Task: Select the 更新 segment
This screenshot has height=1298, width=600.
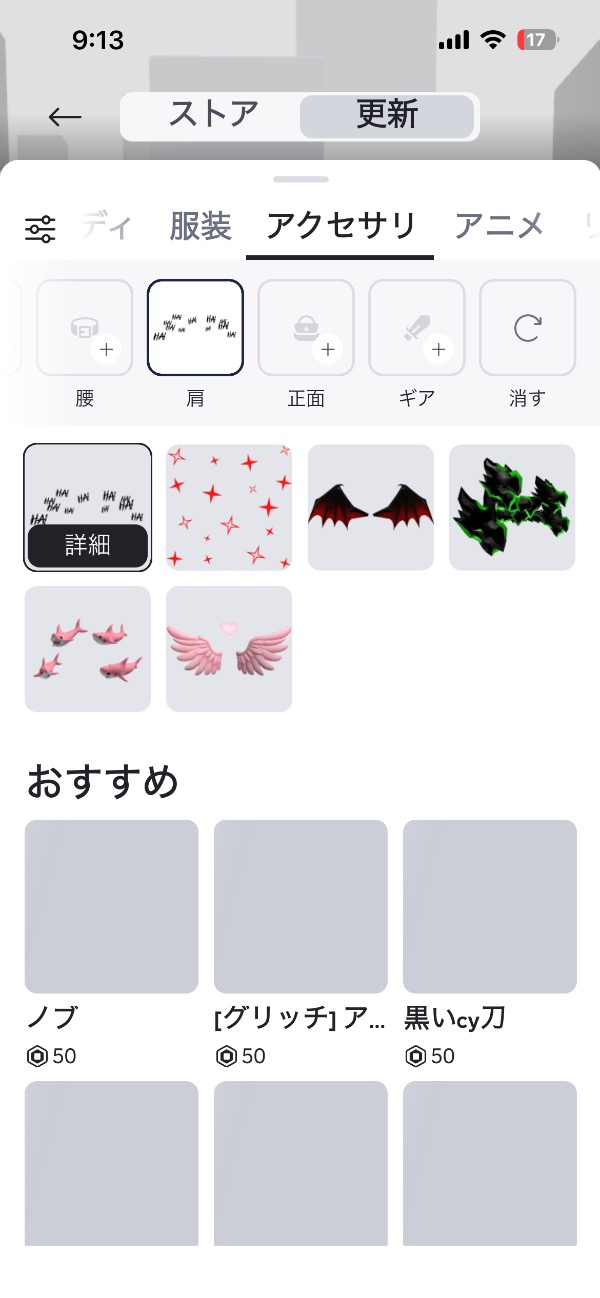Action: coord(387,116)
